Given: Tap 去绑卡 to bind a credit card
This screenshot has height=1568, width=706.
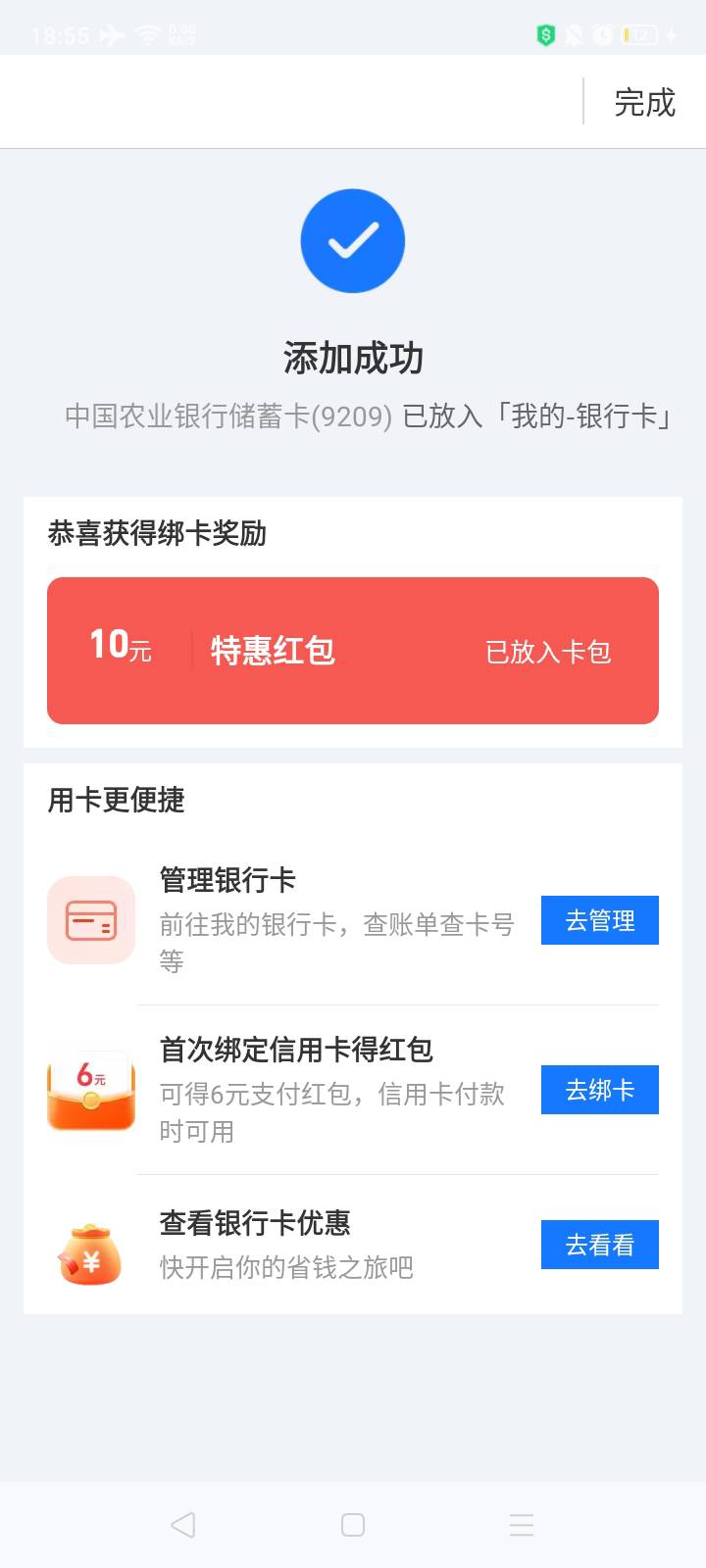Looking at the screenshot, I should click(x=600, y=1090).
